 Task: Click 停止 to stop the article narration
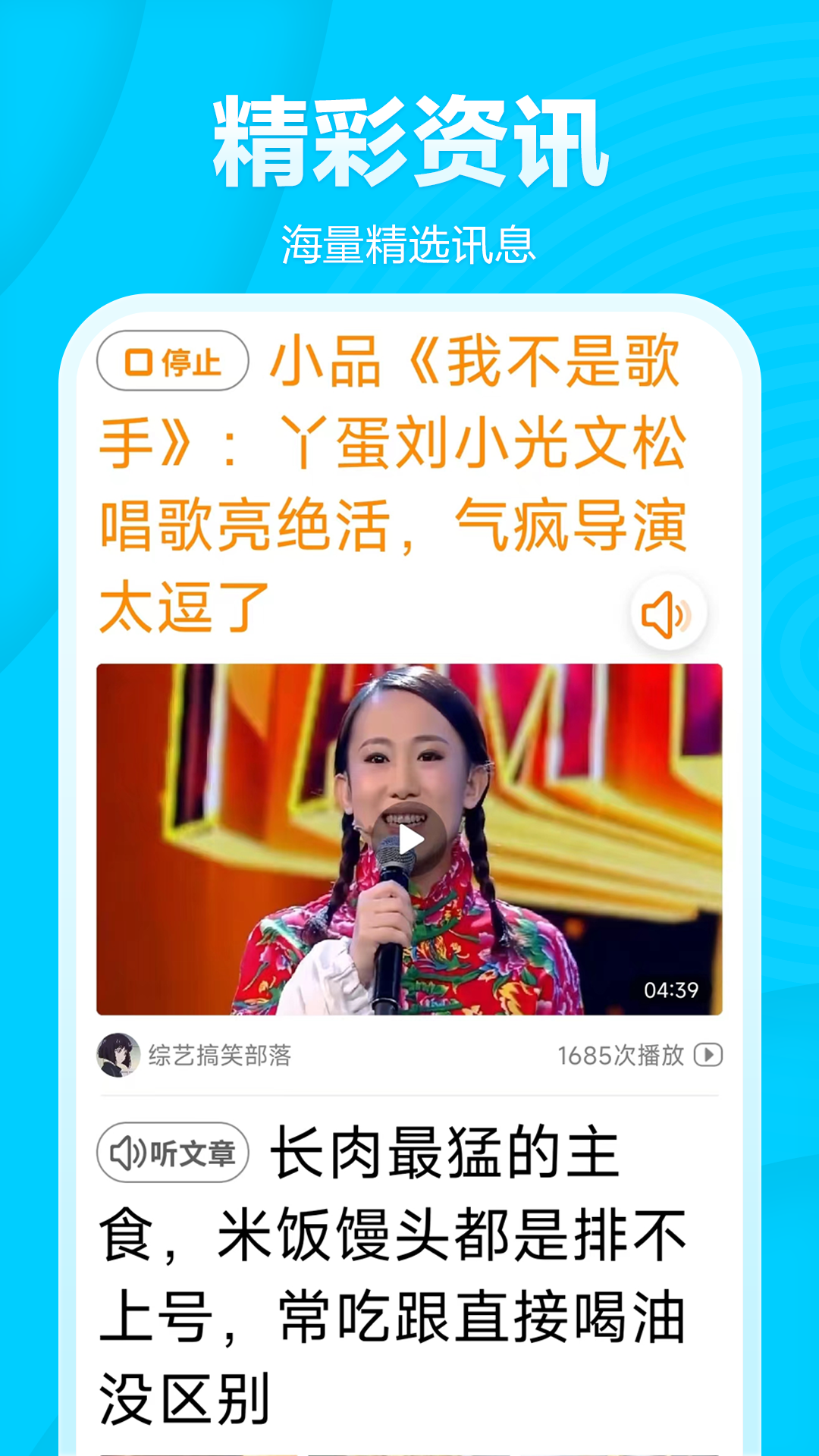tap(173, 363)
